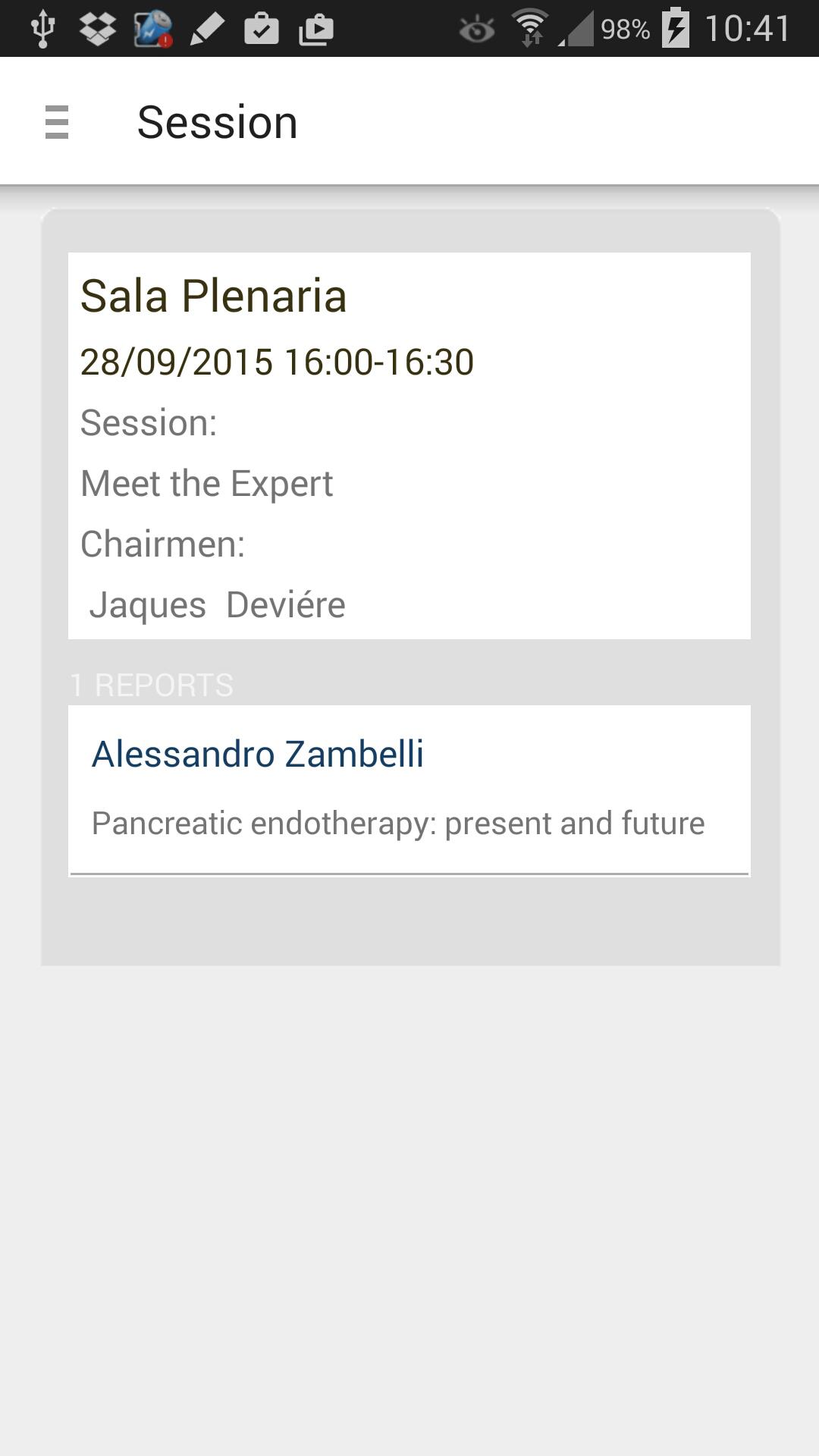Open Alessandro Zambelli's report
This screenshot has width=819, height=1456.
coord(409,790)
